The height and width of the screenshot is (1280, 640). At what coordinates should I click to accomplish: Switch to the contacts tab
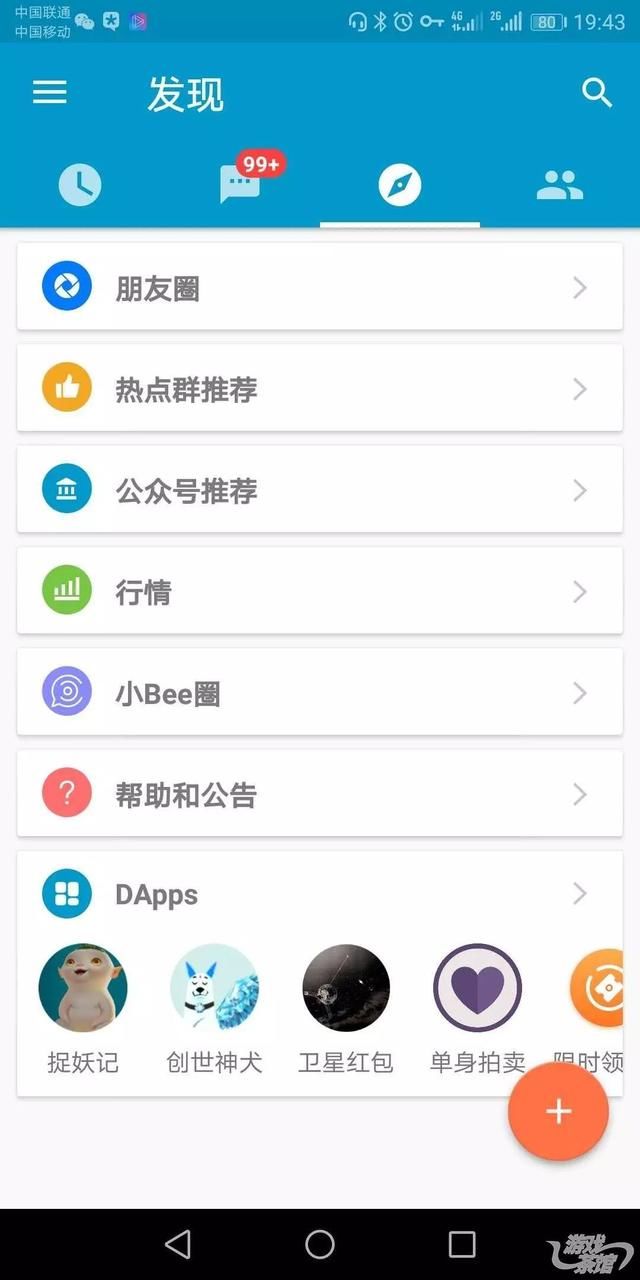tap(560, 185)
